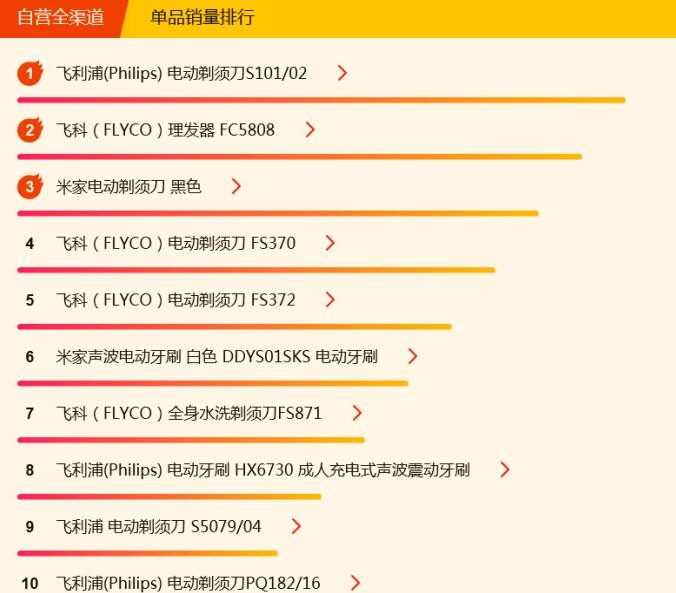Open 飞利浦 电动剃须刀 PQ182/16 ranked tenth
Image resolution: width=676 pixels, height=593 pixels.
(x=188, y=583)
